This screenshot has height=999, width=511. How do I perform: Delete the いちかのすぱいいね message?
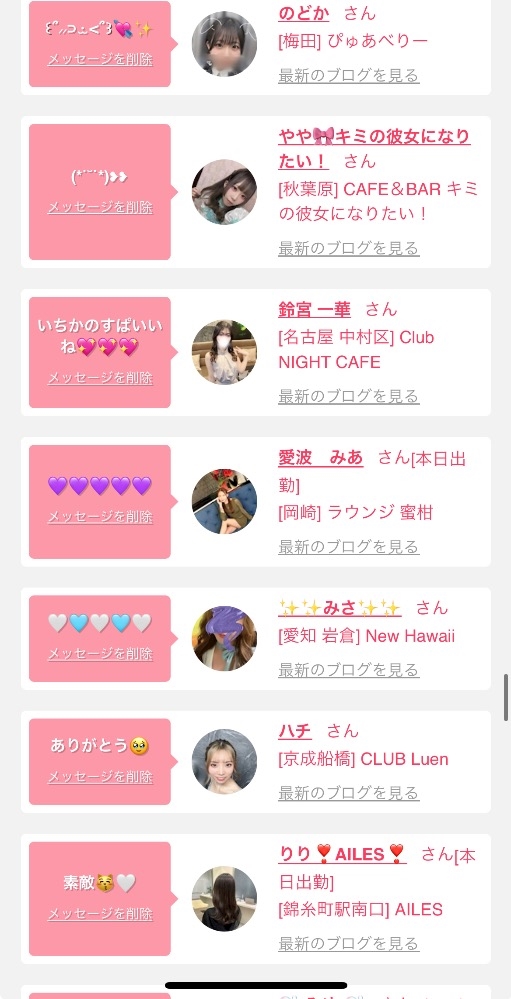click(100, 378)
